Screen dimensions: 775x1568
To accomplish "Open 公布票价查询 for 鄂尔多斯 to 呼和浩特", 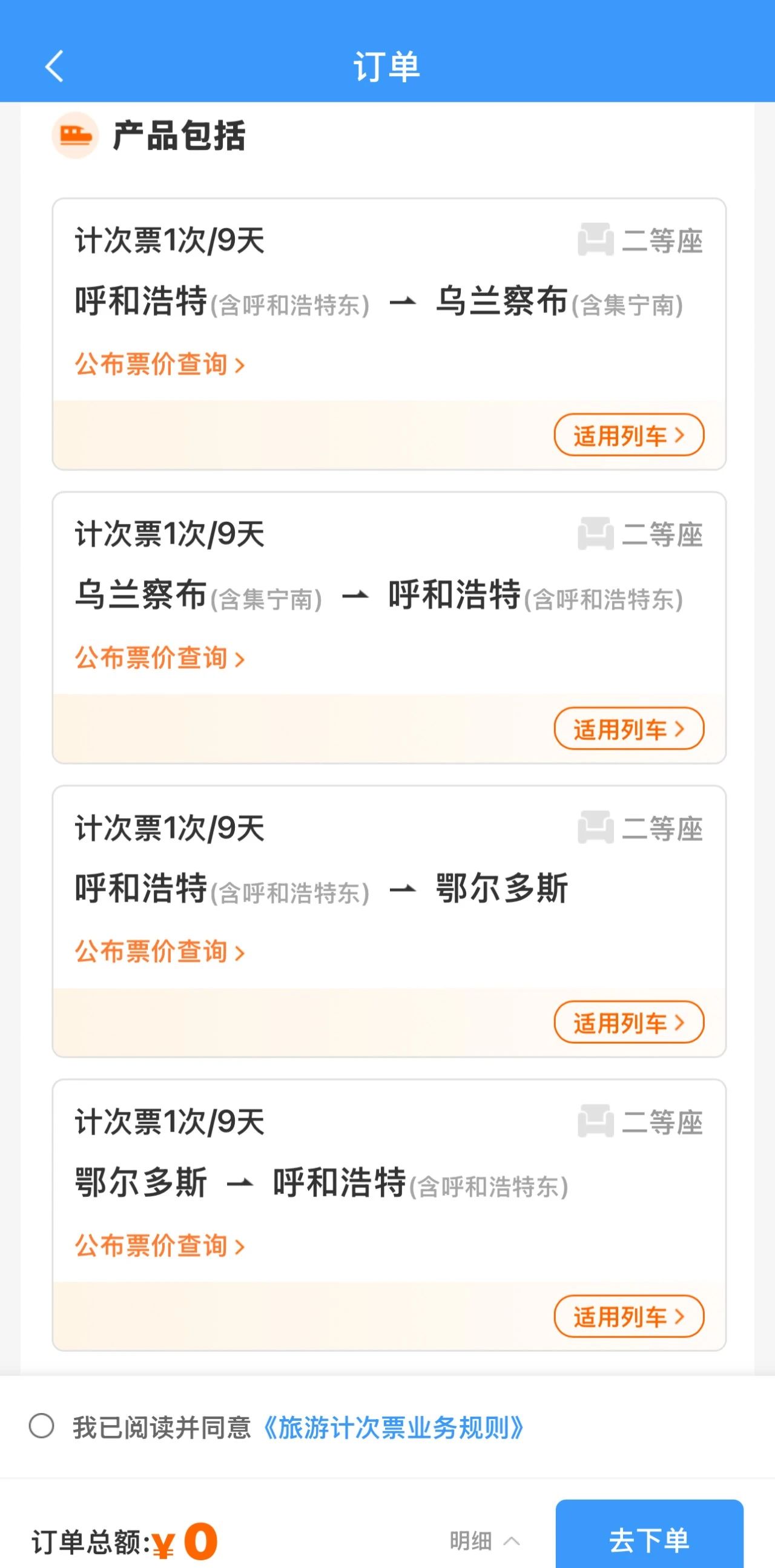I will [159, 1246].
